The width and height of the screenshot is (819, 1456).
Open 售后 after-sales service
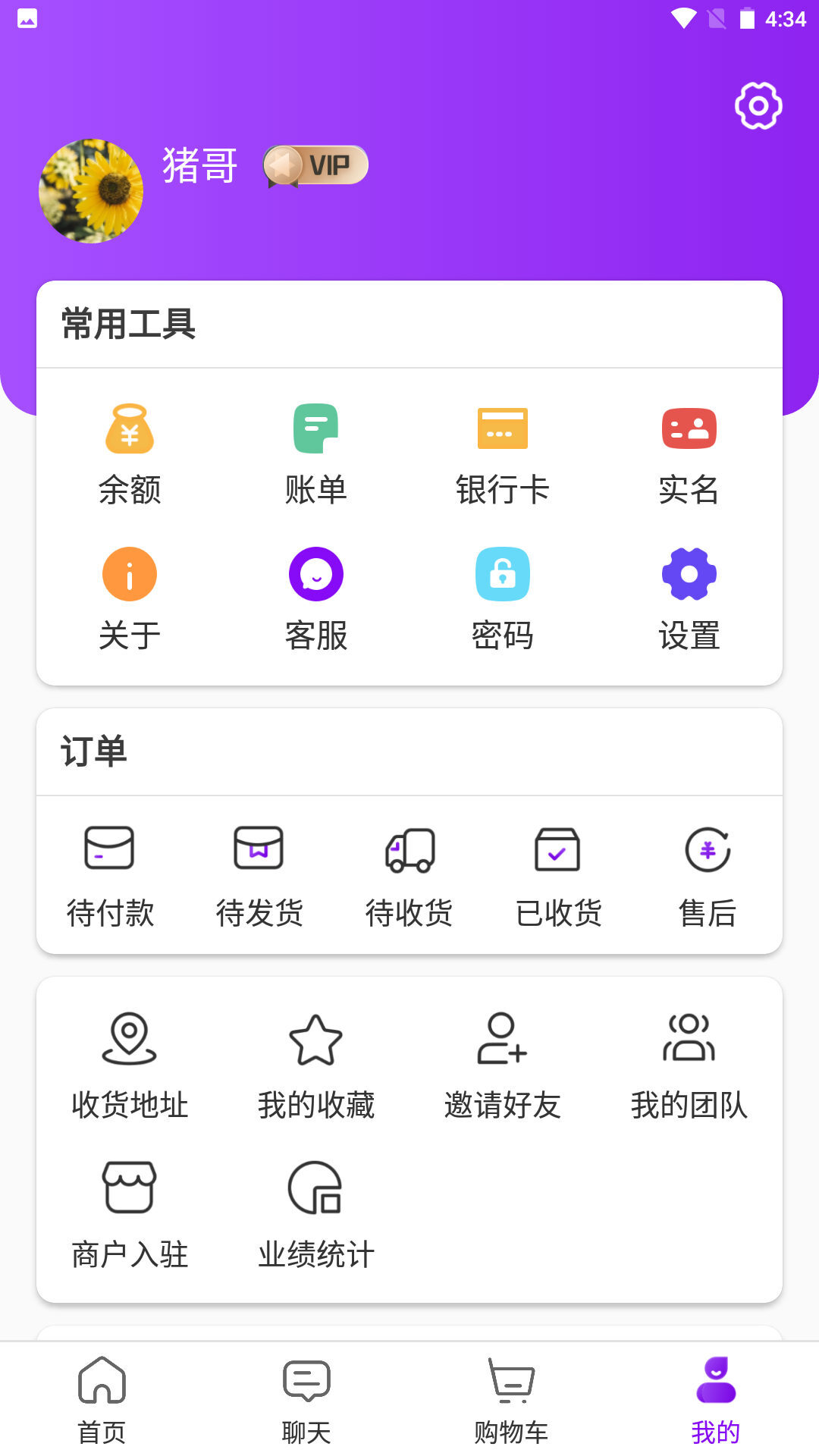coord(708,876)
